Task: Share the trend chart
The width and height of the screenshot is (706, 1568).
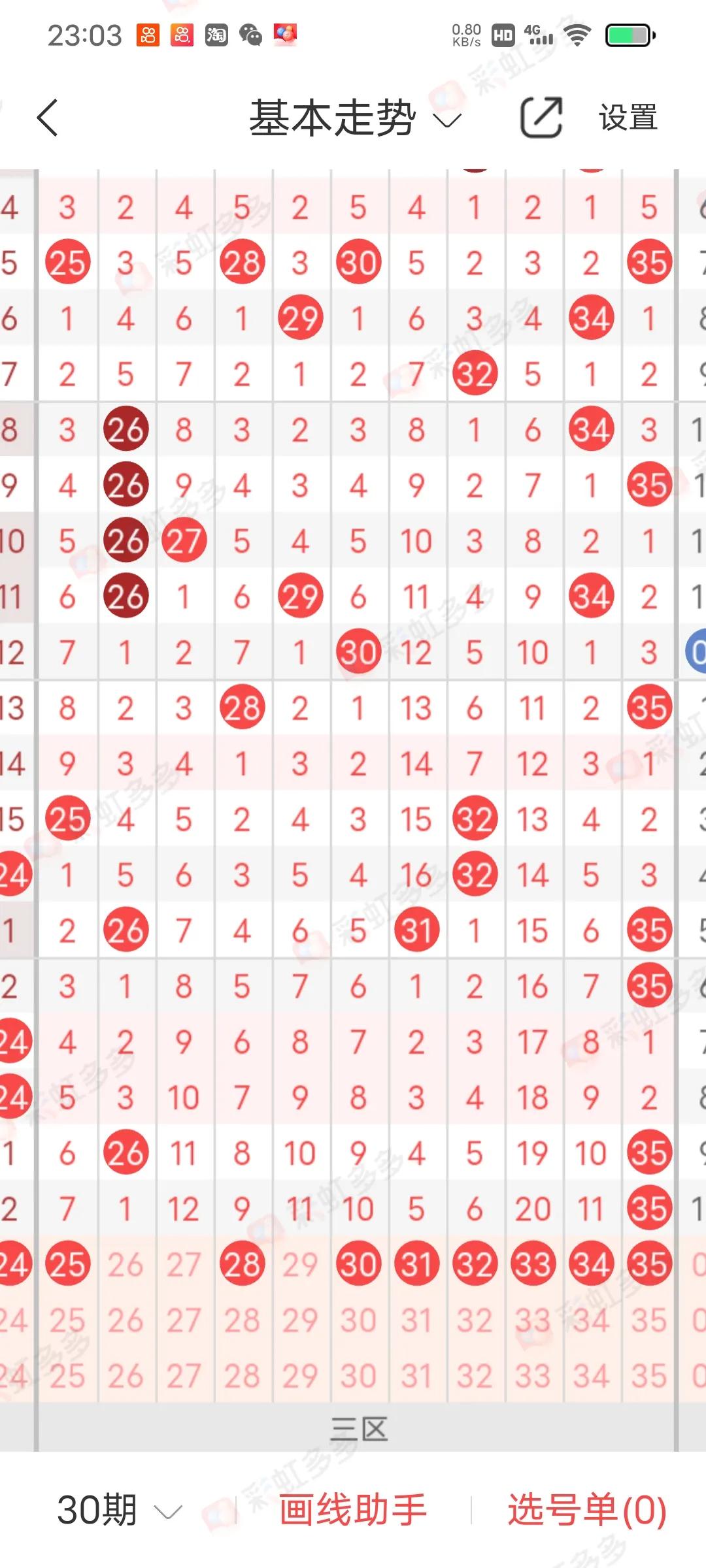Action: 541,118
